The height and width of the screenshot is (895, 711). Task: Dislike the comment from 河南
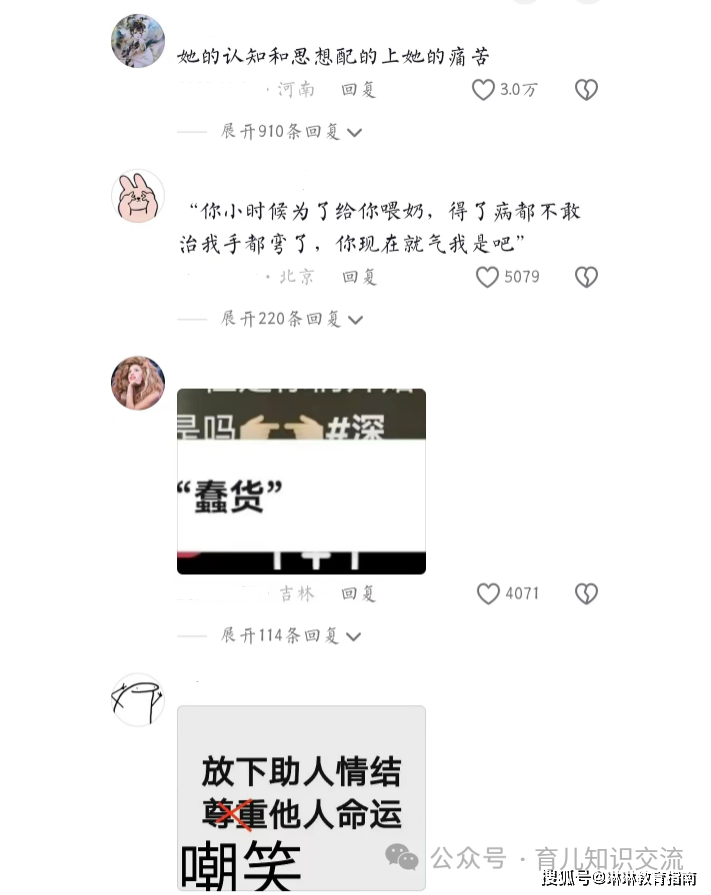pyautogui.click(x=586, y=90)
